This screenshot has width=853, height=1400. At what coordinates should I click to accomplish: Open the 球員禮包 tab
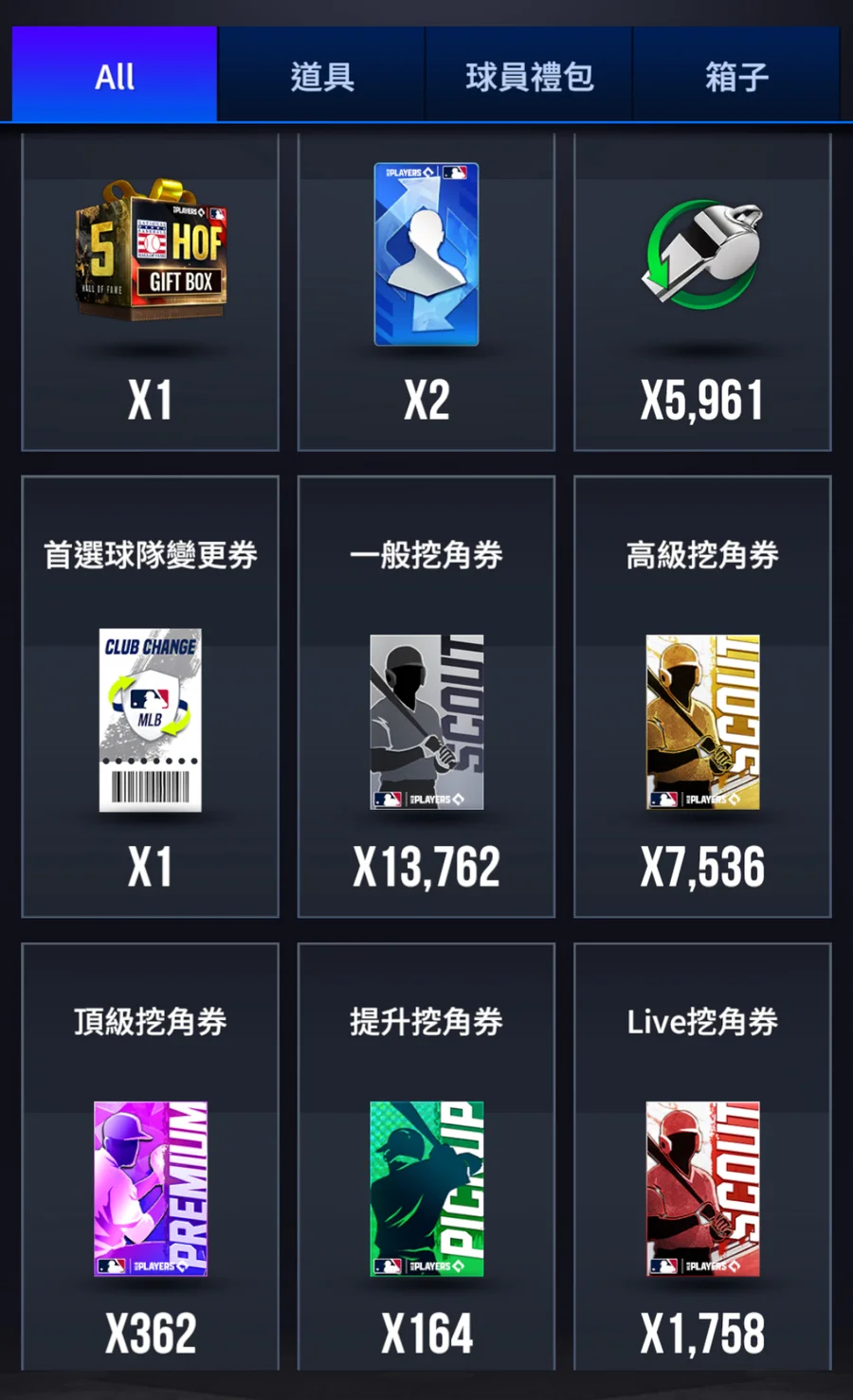[x=529, y=76]
